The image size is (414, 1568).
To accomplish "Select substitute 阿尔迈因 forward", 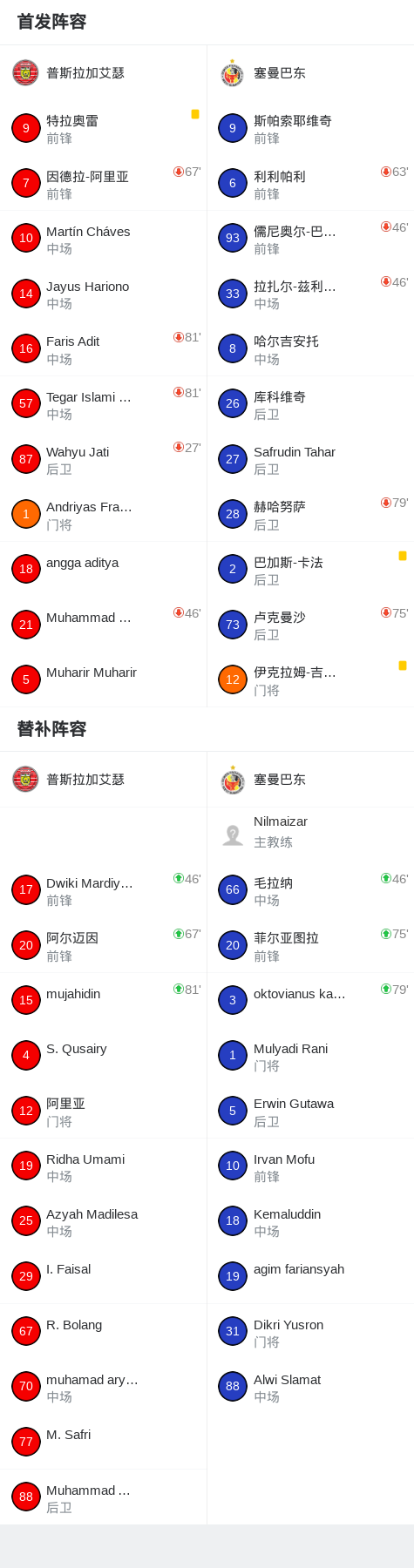I will click(103, 945).
